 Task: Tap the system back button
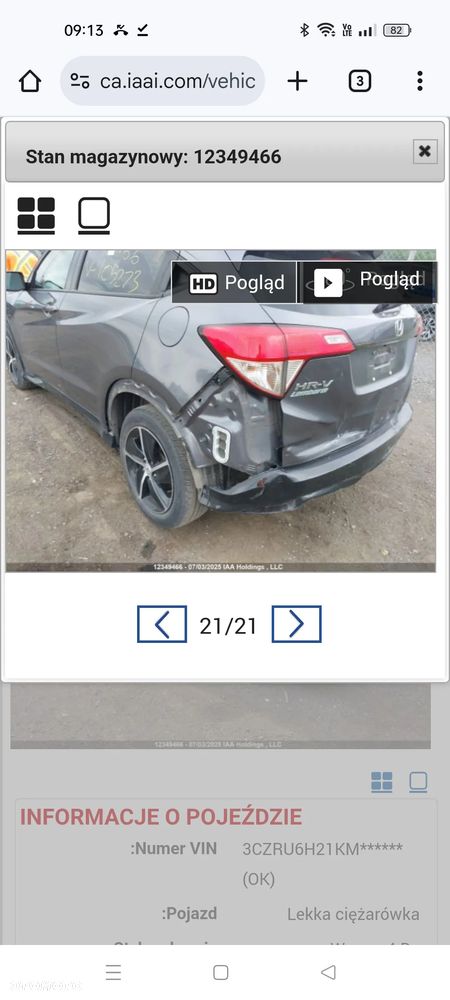pyautogui.click(x=328, y=972)
